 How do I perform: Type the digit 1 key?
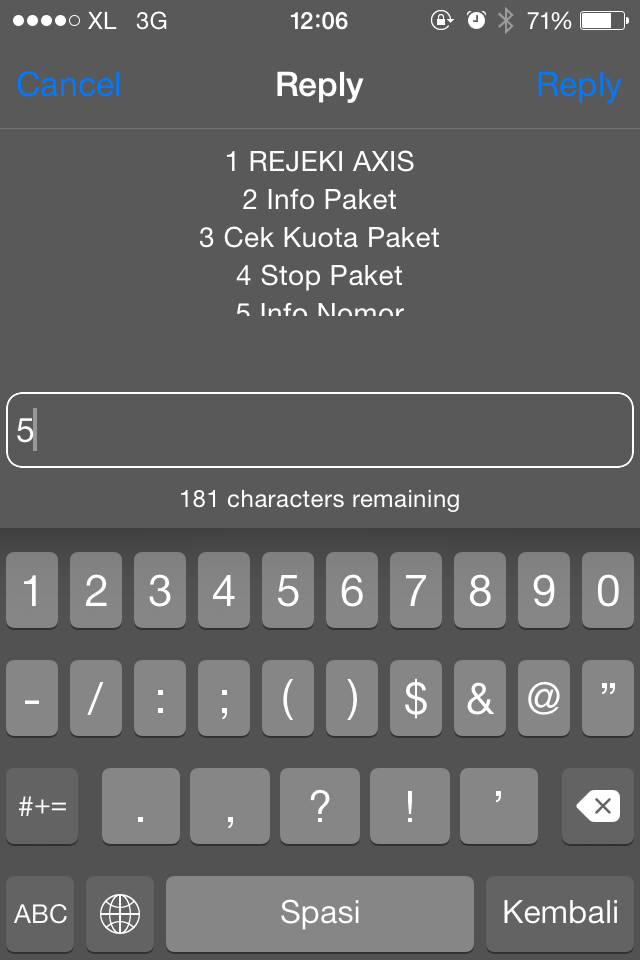32,592
